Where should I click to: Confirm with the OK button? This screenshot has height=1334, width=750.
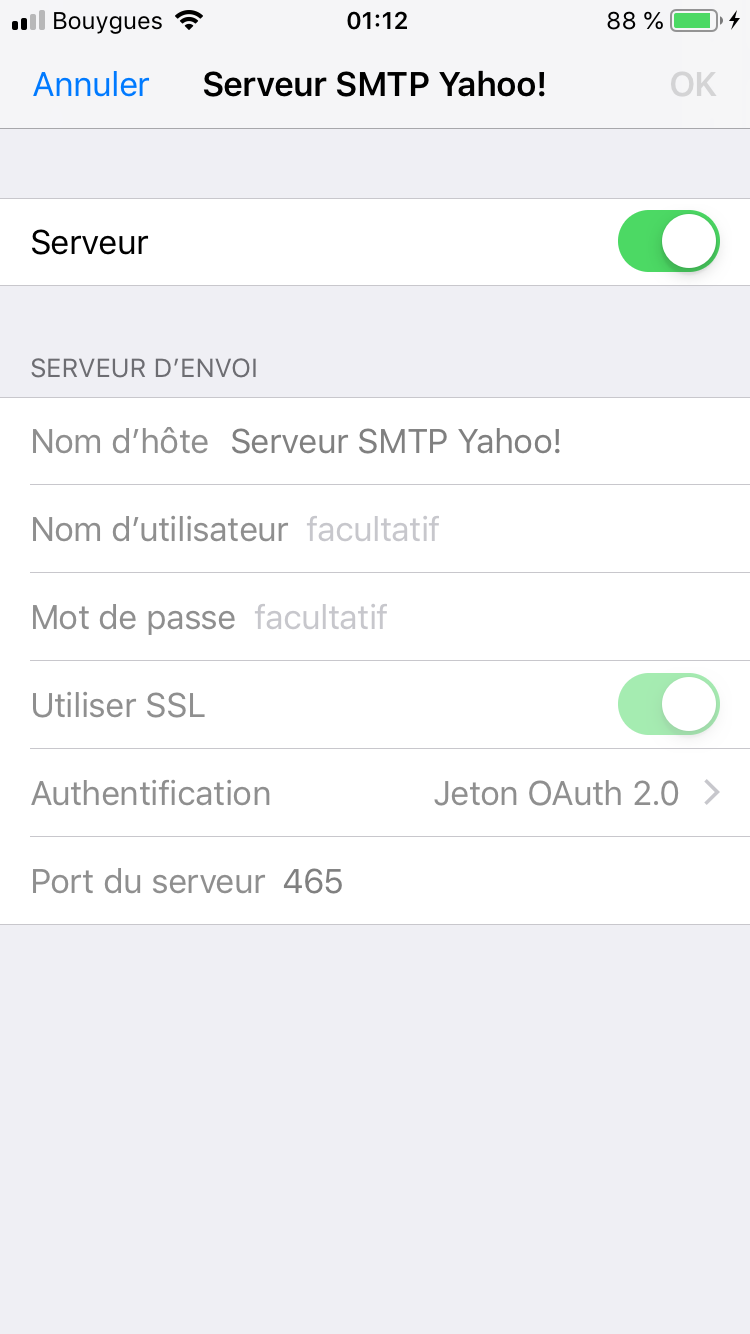692,85
